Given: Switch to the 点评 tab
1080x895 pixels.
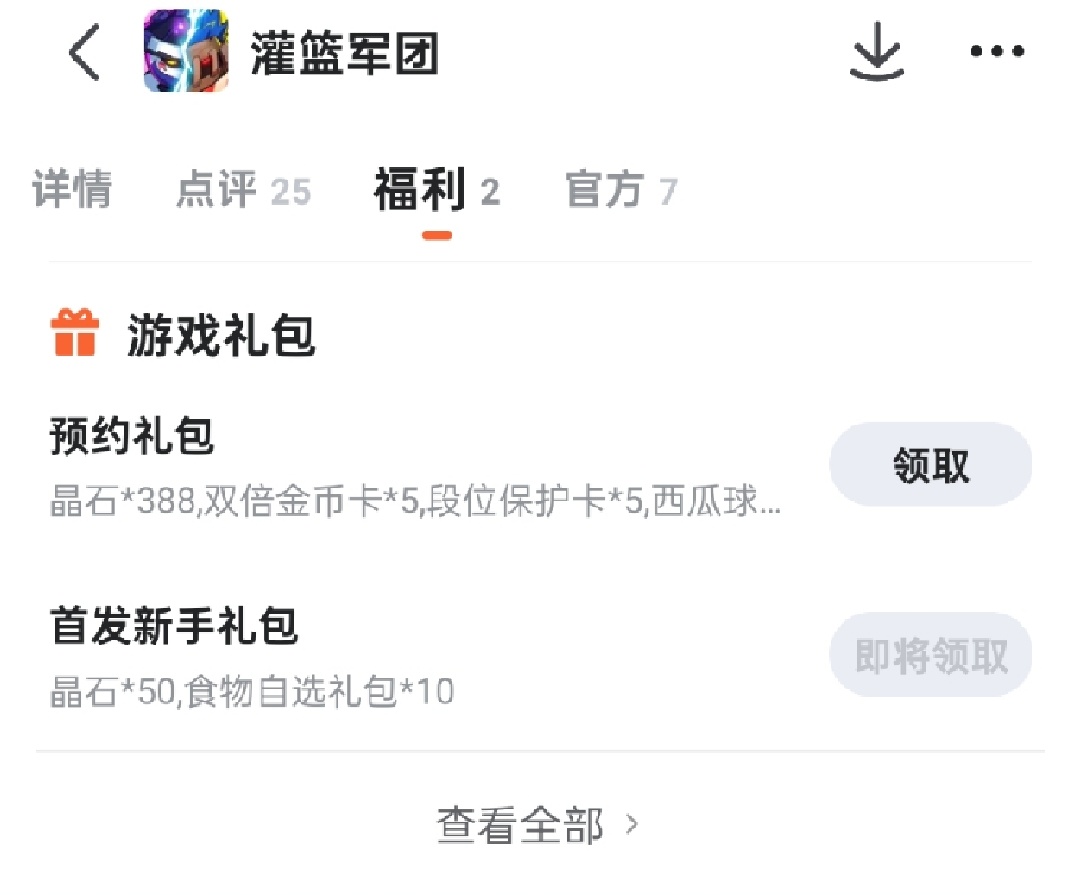Looking at the screenshot, I should point(243,190).
